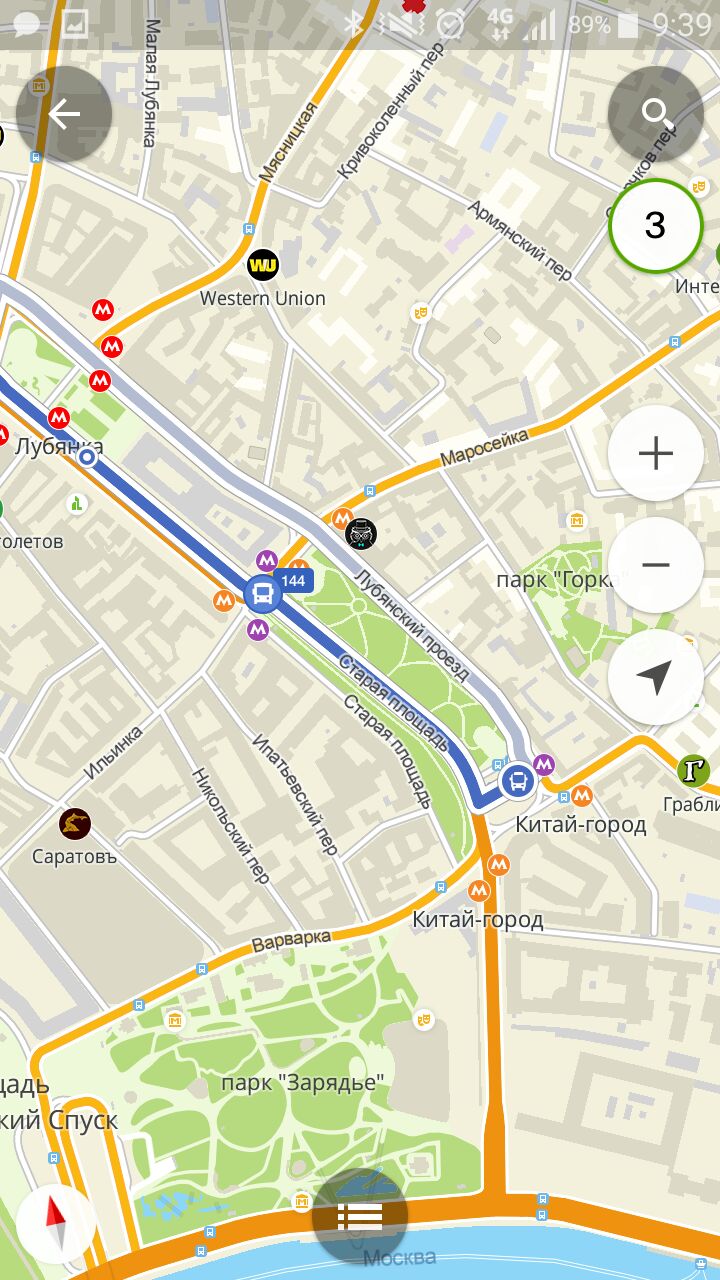Open the Саратовъ place marker
The height and width of the screenshot is (1280, 720).
75,824
